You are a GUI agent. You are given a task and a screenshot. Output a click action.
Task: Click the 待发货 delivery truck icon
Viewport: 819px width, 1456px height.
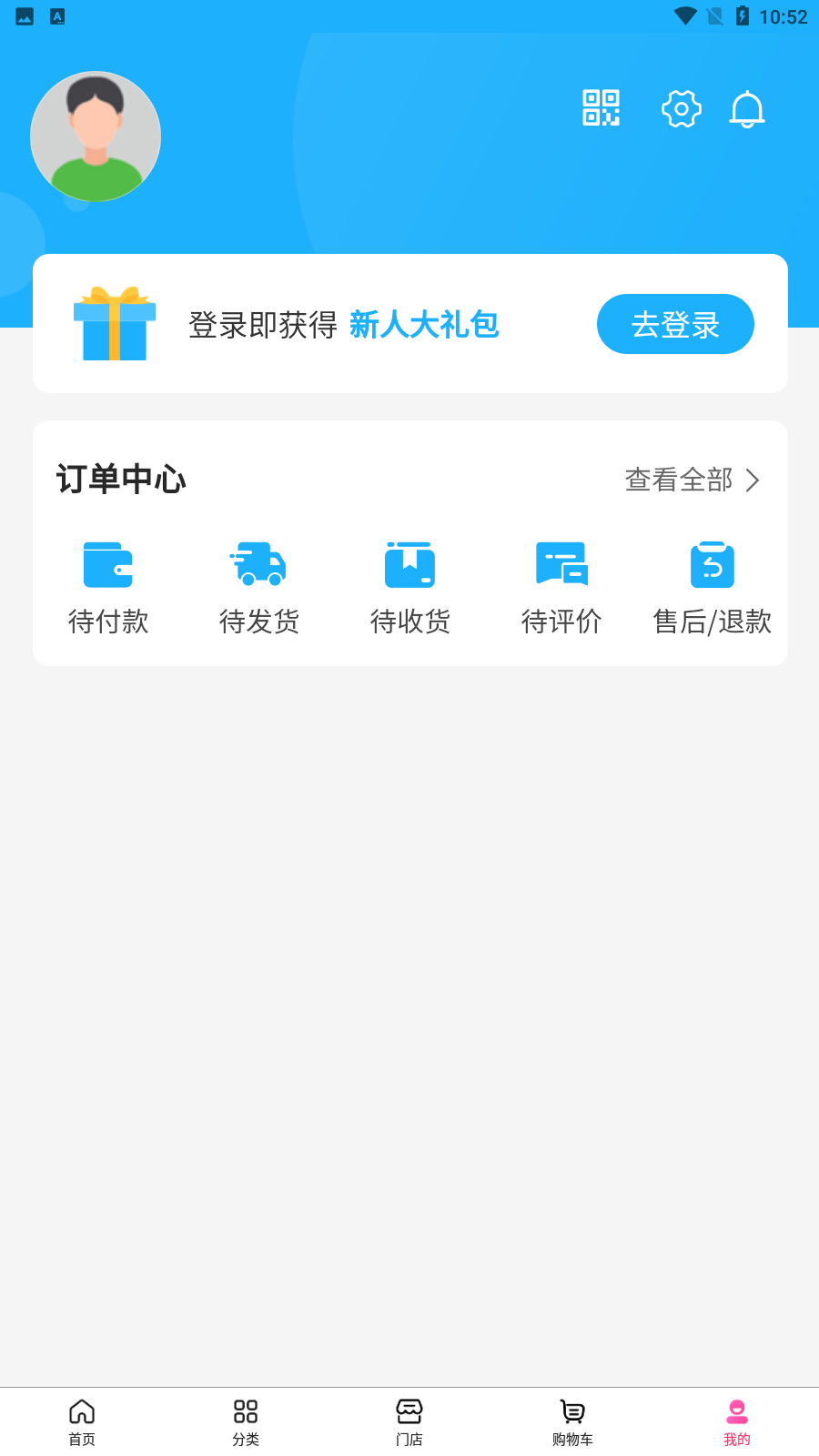click(258, 564)
